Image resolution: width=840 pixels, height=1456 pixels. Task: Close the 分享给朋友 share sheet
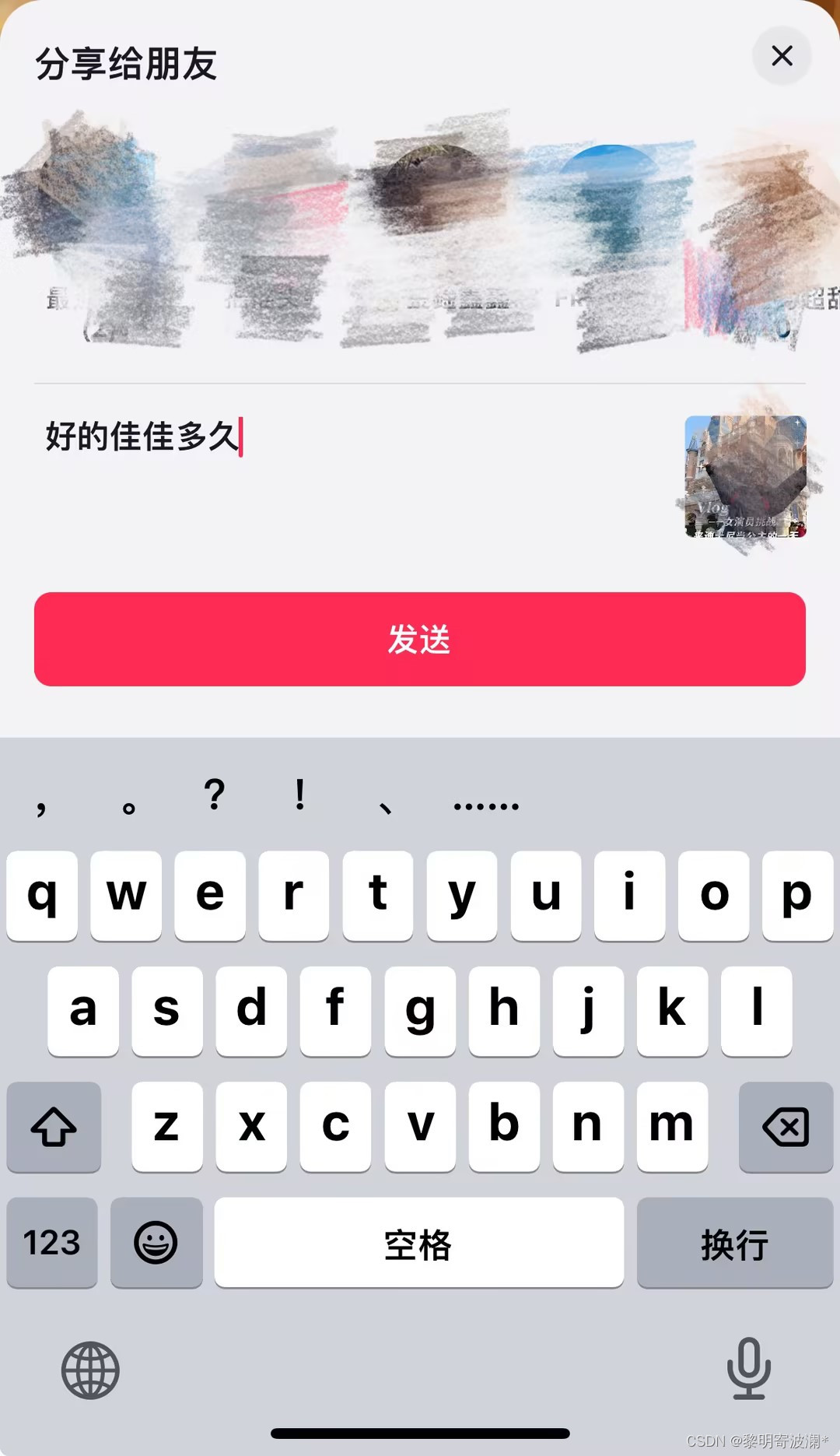coord(782,56)
